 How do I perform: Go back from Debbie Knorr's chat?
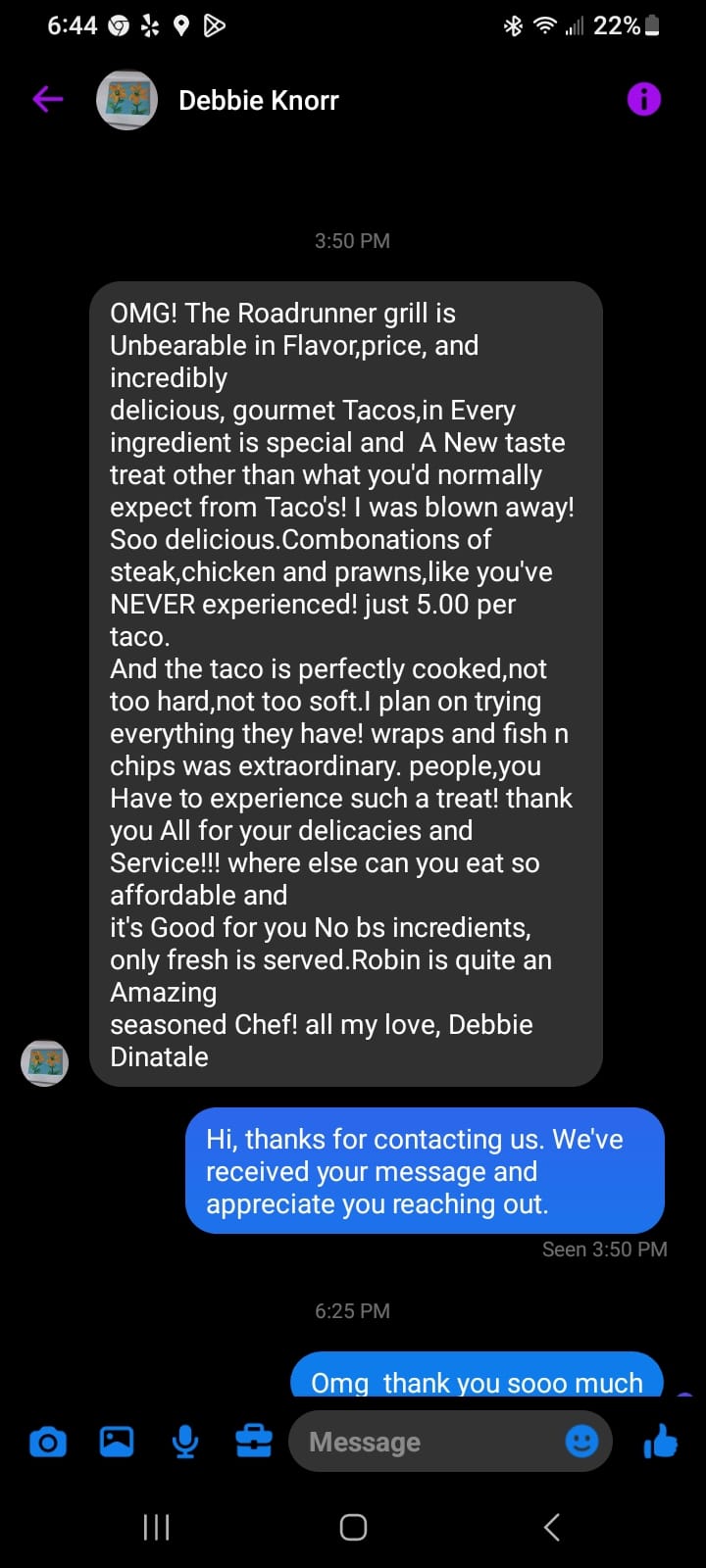tap(47, 99)
